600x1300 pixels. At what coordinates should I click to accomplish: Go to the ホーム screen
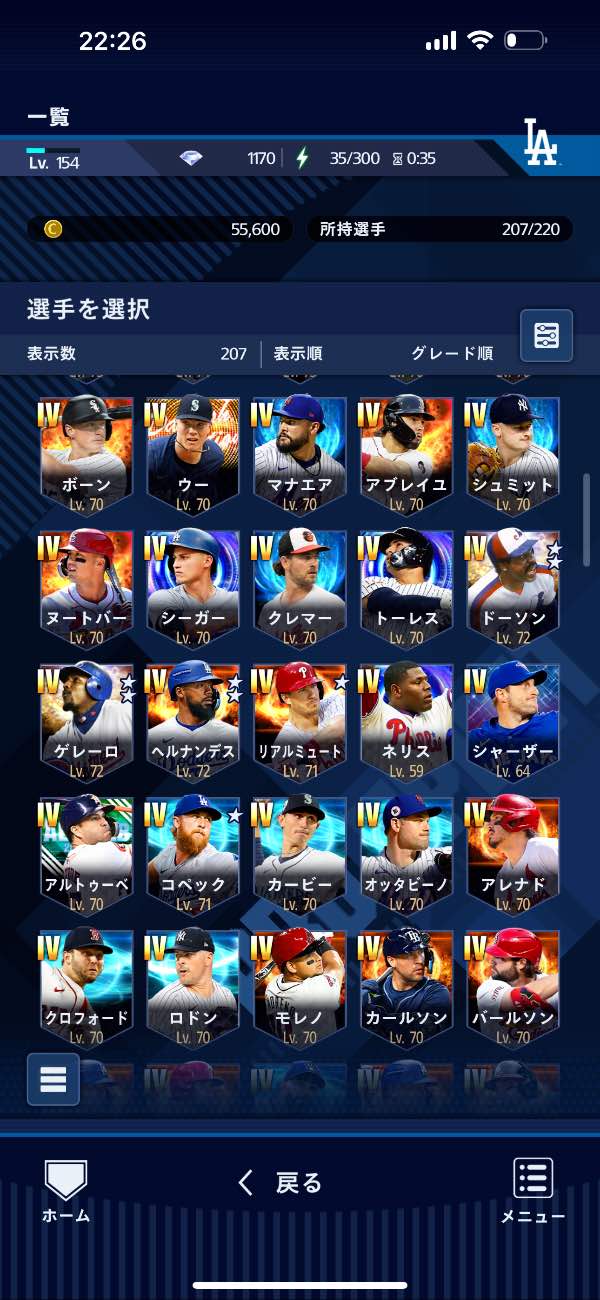[x=66, y=1191]
